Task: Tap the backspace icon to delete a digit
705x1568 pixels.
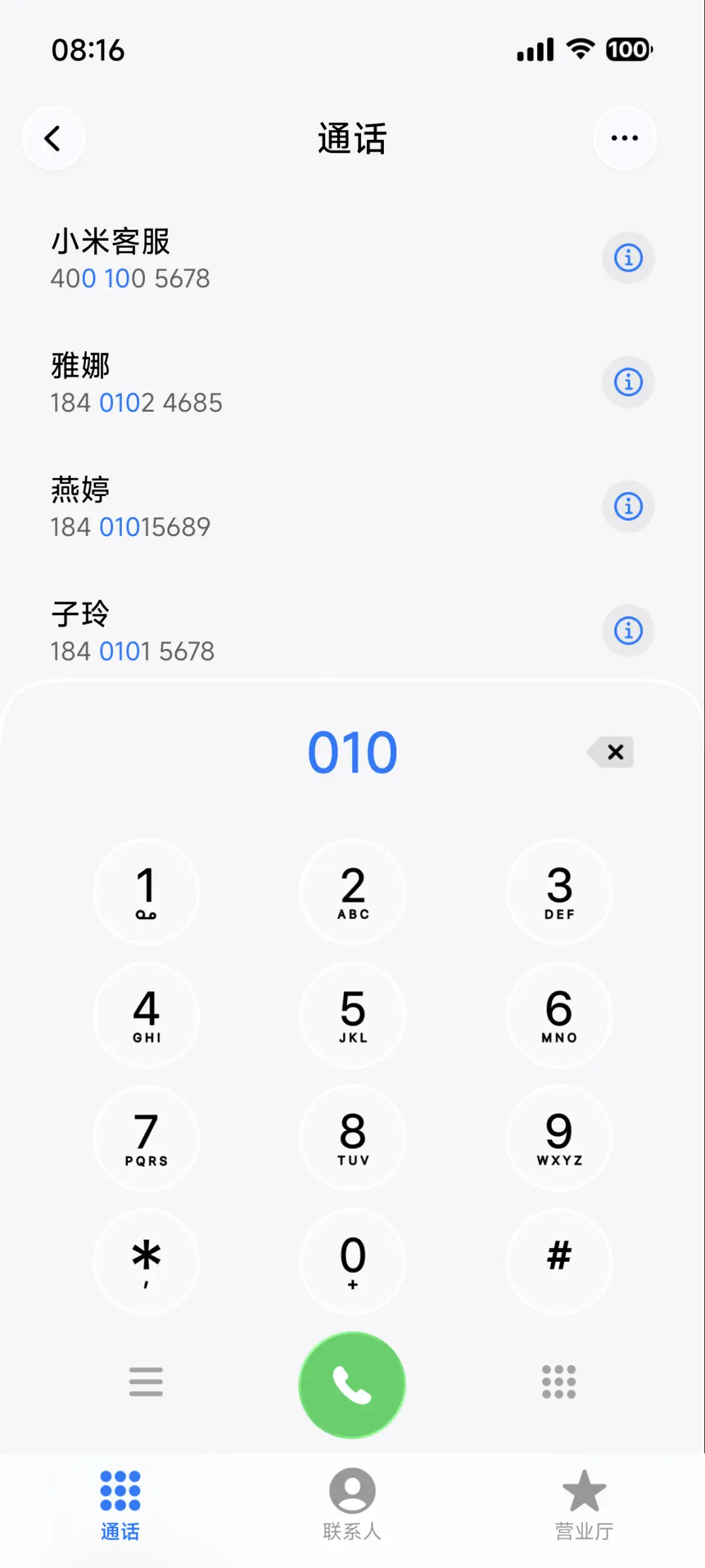Action: 612,752
